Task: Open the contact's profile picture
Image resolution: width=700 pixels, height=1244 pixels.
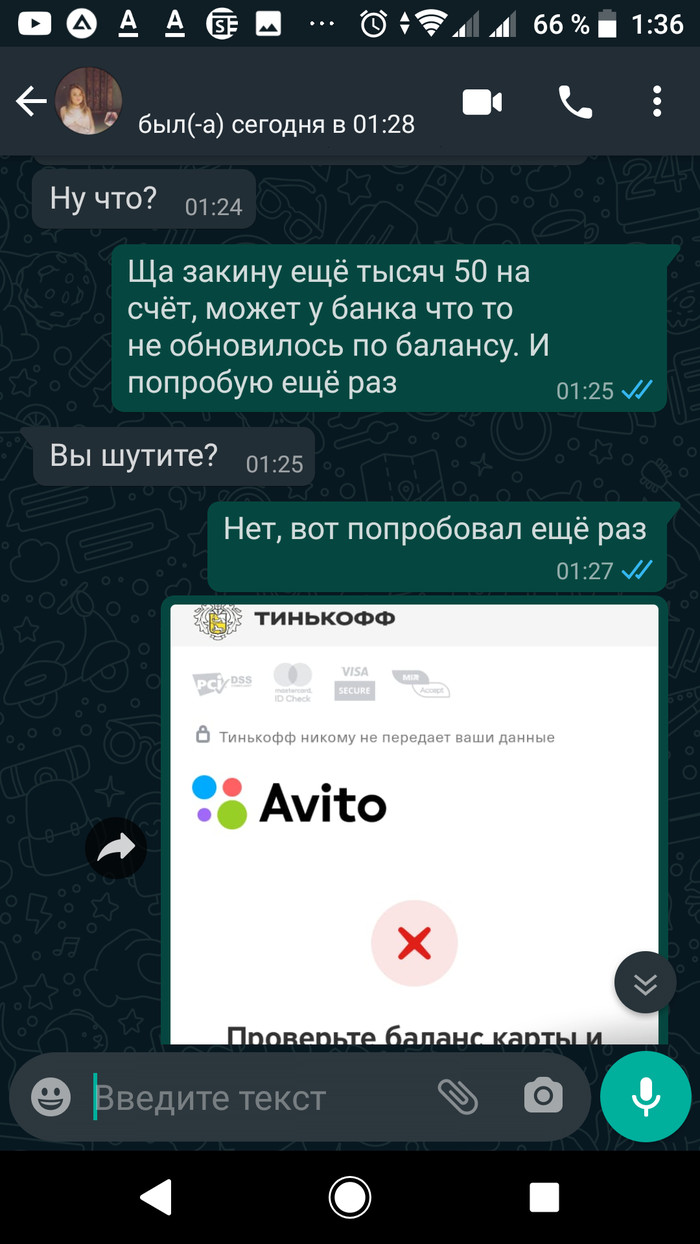Action: [x=88, y=102]
